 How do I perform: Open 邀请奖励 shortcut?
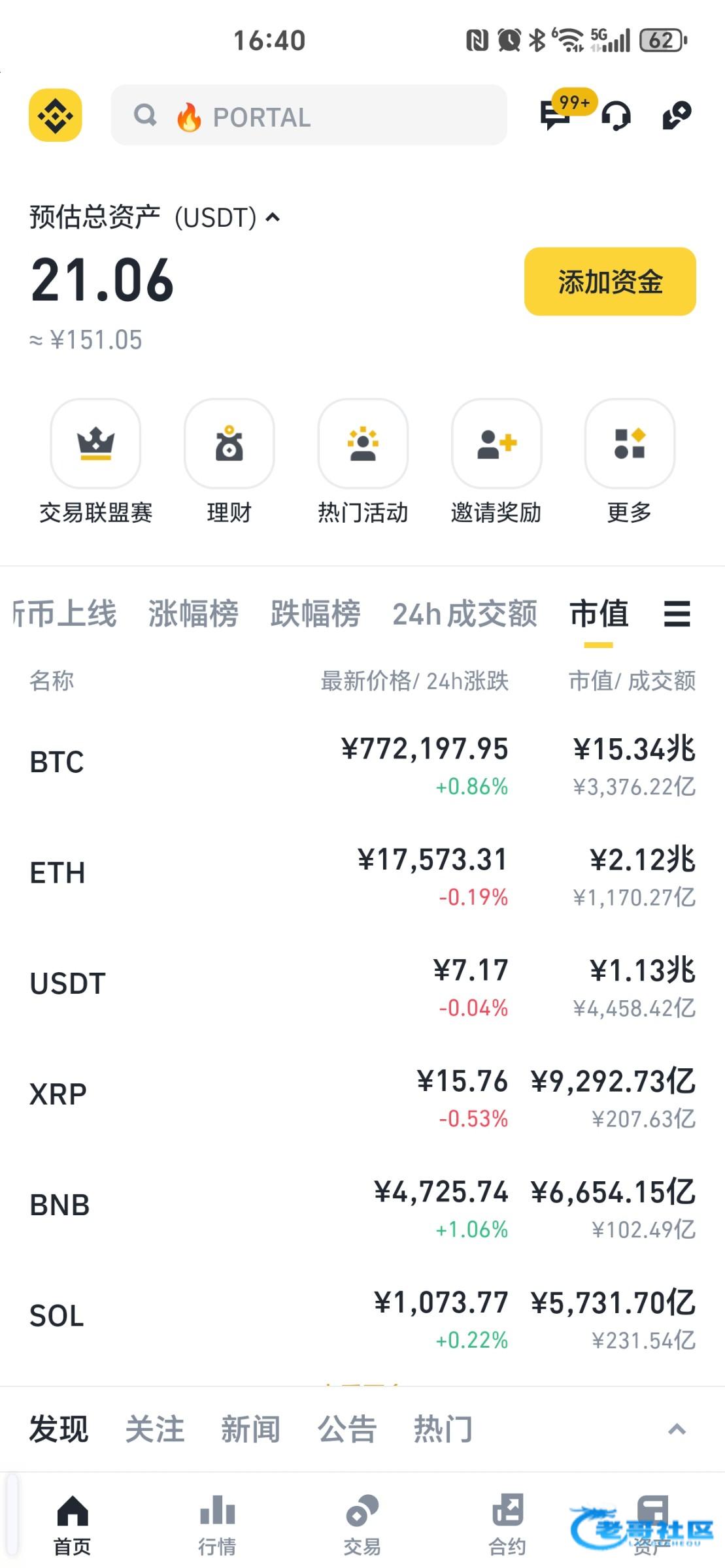496,463
